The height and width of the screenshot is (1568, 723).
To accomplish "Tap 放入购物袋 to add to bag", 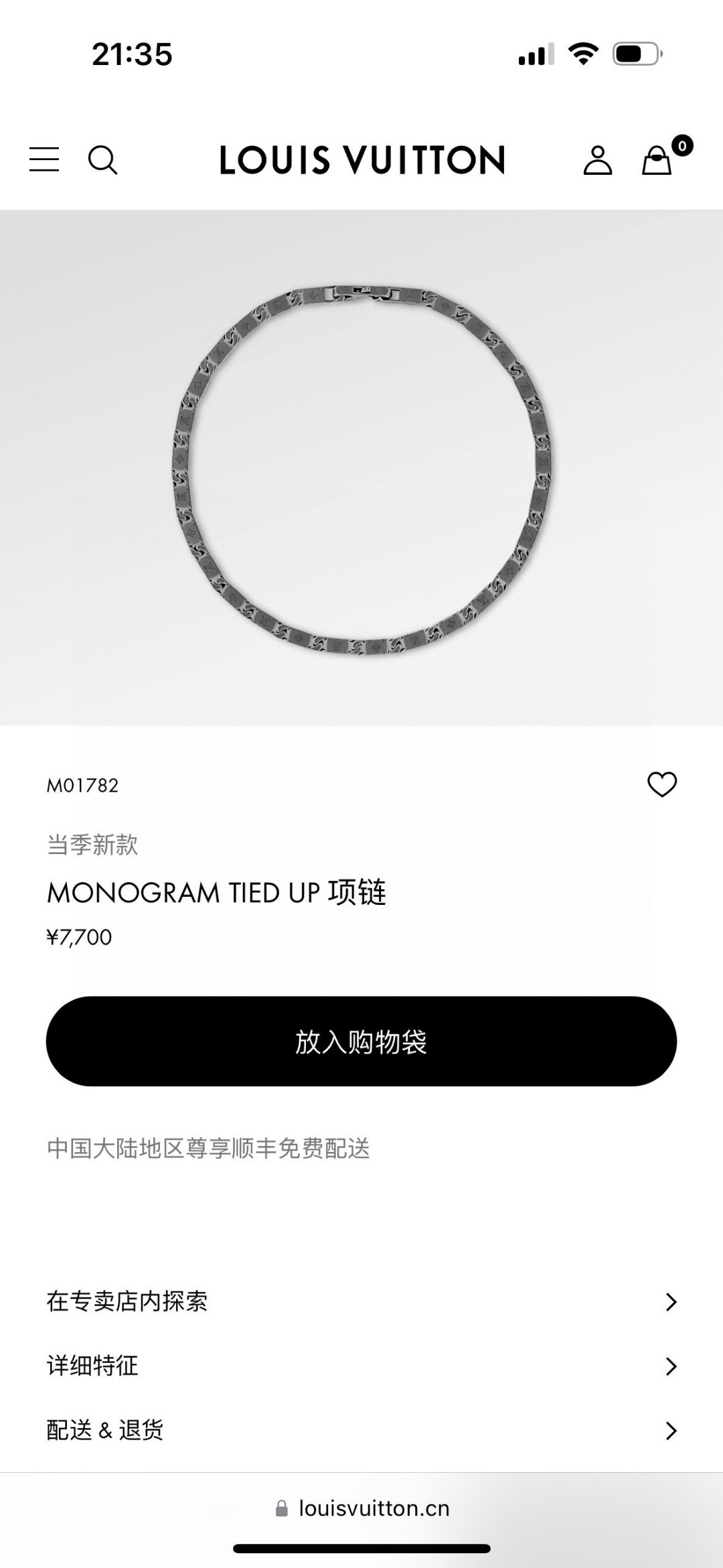I will pos(361,1042).
